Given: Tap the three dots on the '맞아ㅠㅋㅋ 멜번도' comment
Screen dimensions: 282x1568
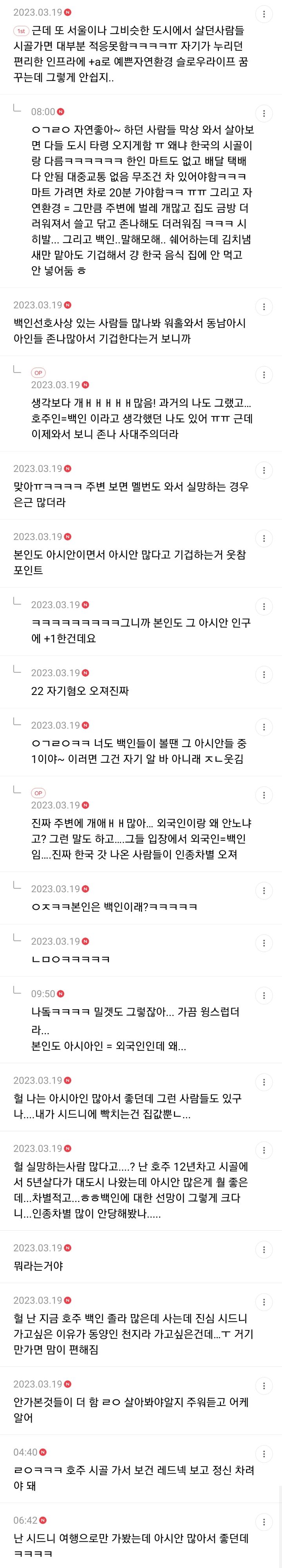Looking at the screenshot, I should [x=263, y=470].
